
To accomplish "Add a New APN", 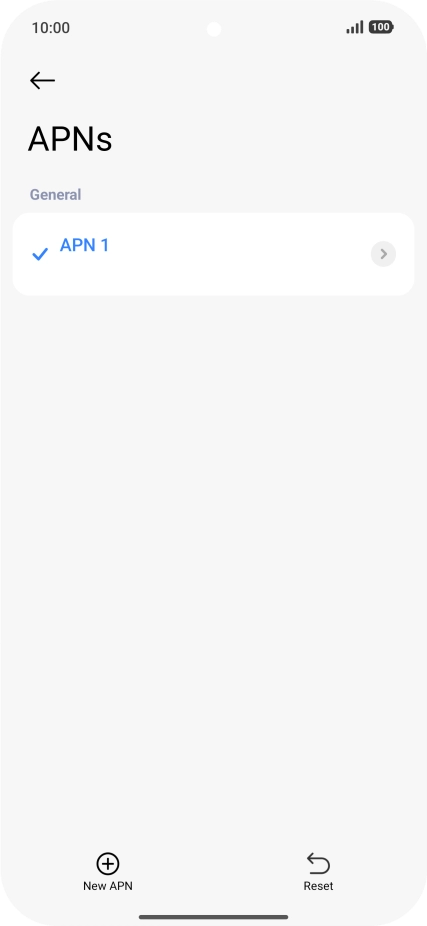I will (x=107, y=872).
